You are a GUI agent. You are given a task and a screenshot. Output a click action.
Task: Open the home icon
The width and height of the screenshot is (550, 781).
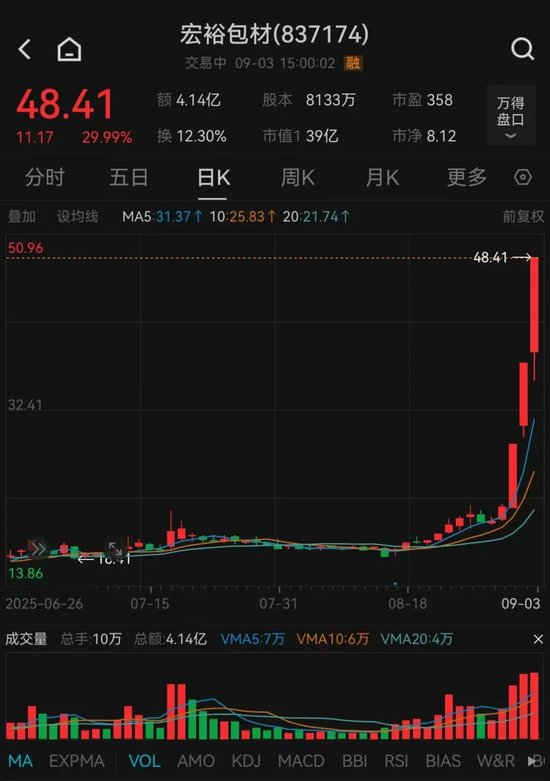click(x=69, y=49)
